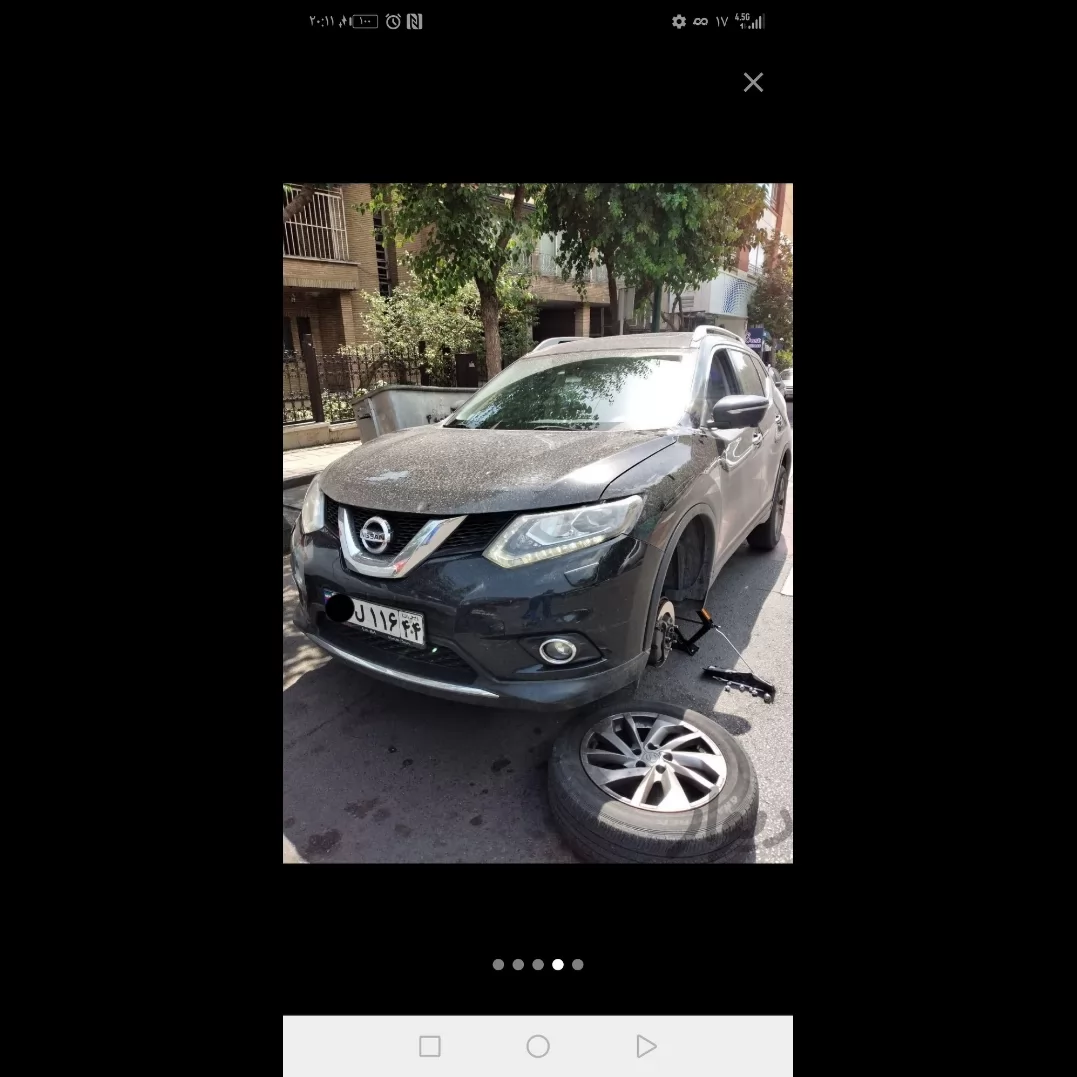Go back using the triangle navigation button

(646, 1046)
